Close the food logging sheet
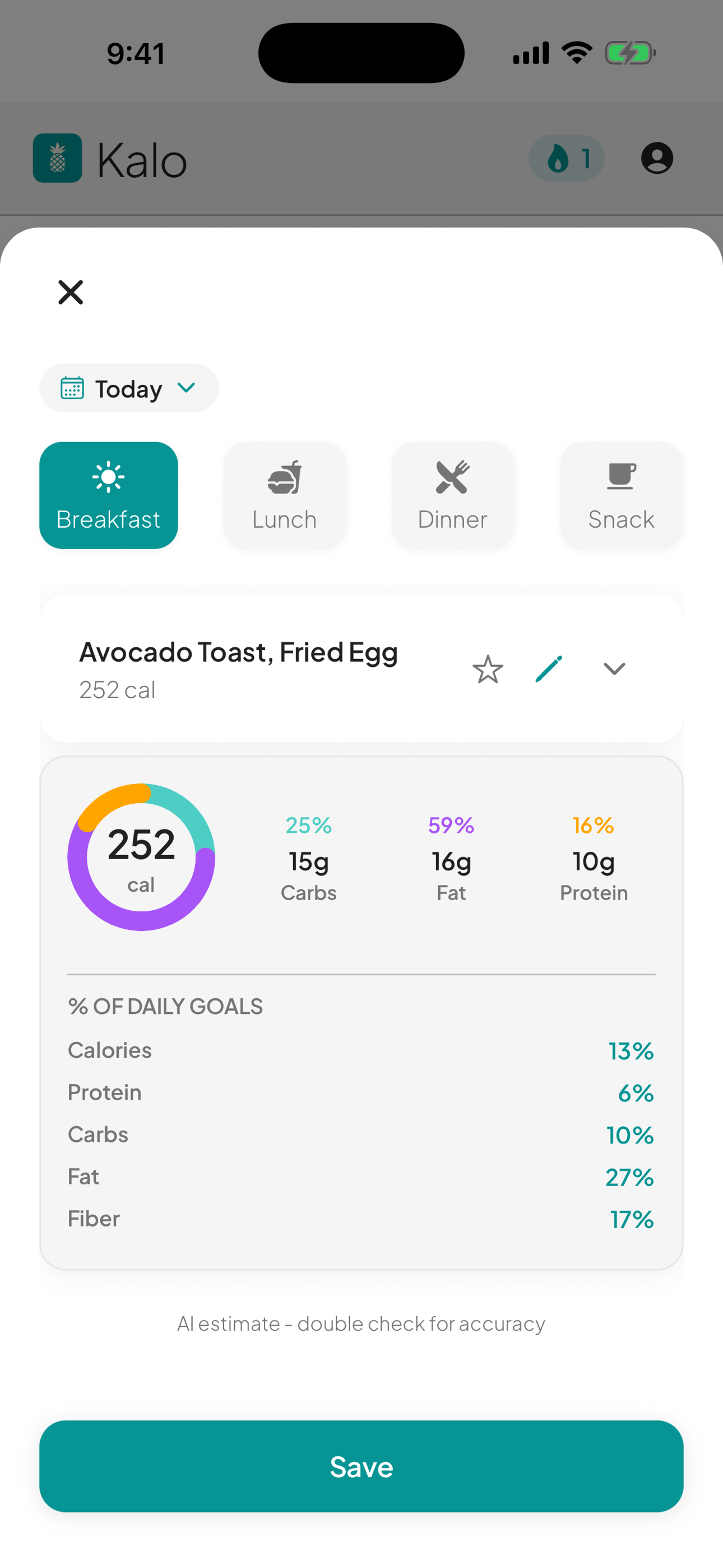 [70, 292]
